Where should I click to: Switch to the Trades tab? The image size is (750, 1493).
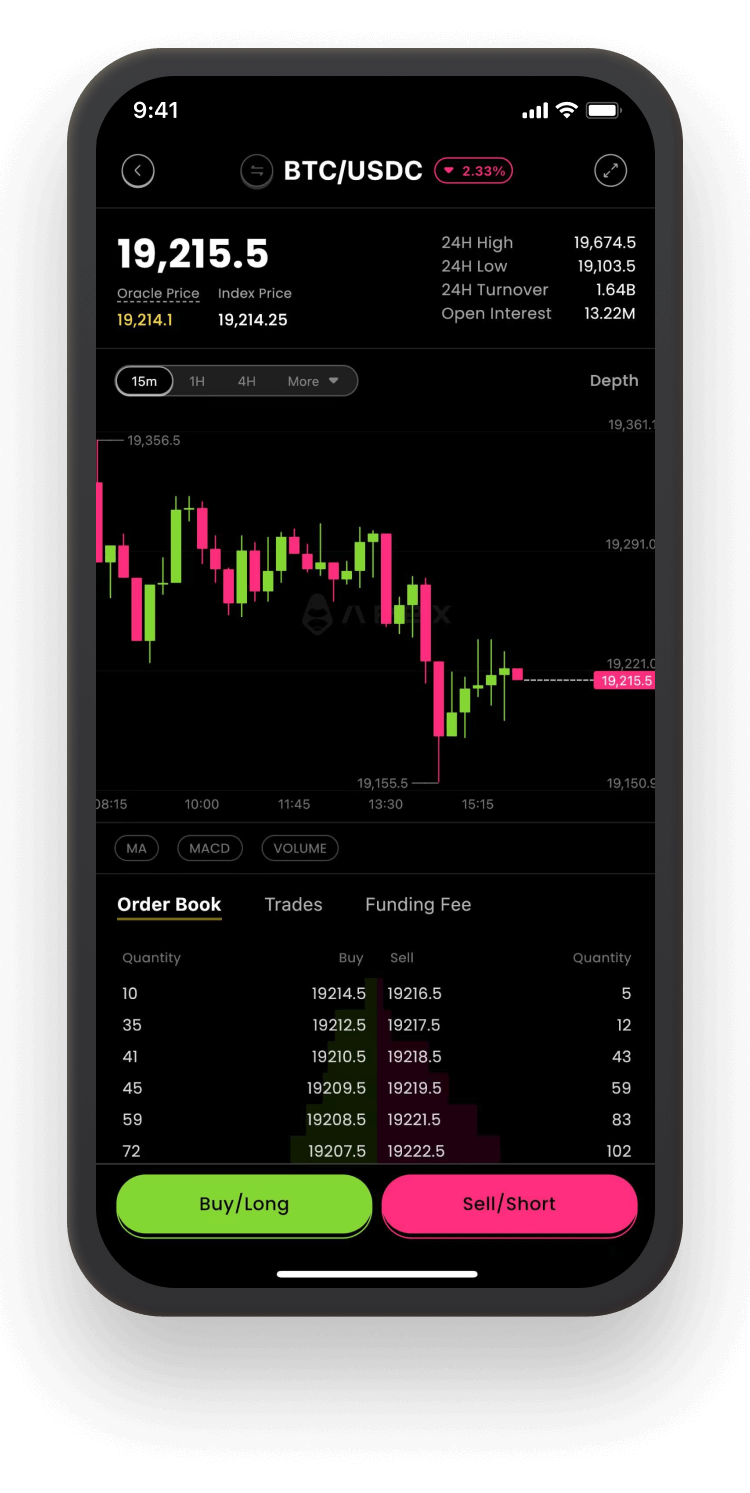coord(293,904)
